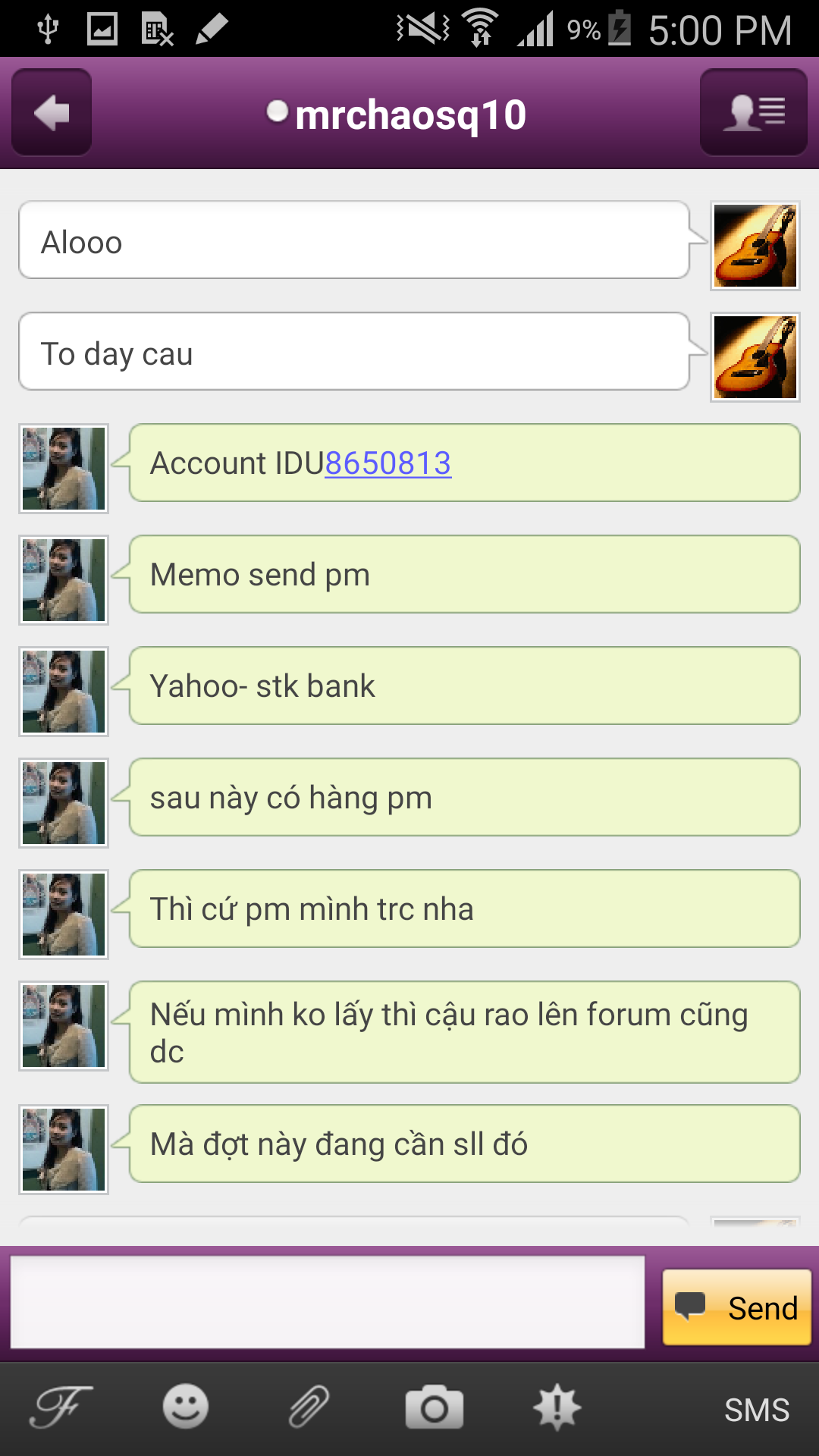Focus the message text field

(328, 1301)
